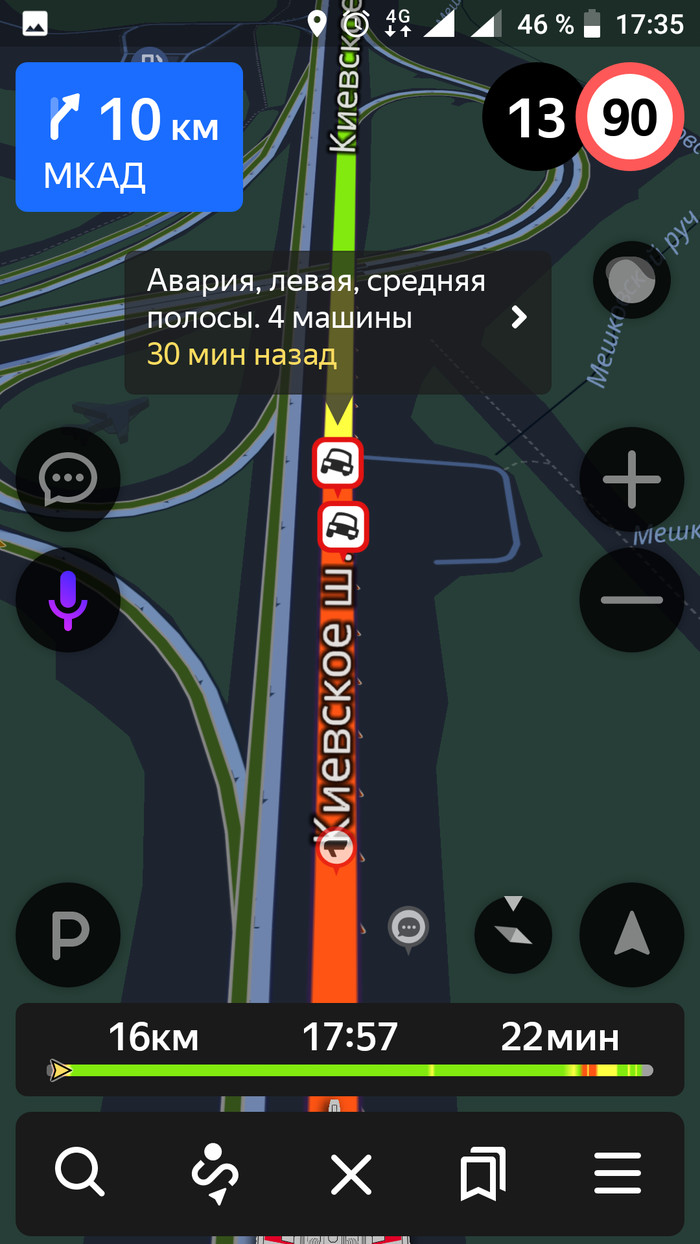Tap the next maneuver МКАД panel
This screenshot has height=1244, width=700.
[129, 137]
